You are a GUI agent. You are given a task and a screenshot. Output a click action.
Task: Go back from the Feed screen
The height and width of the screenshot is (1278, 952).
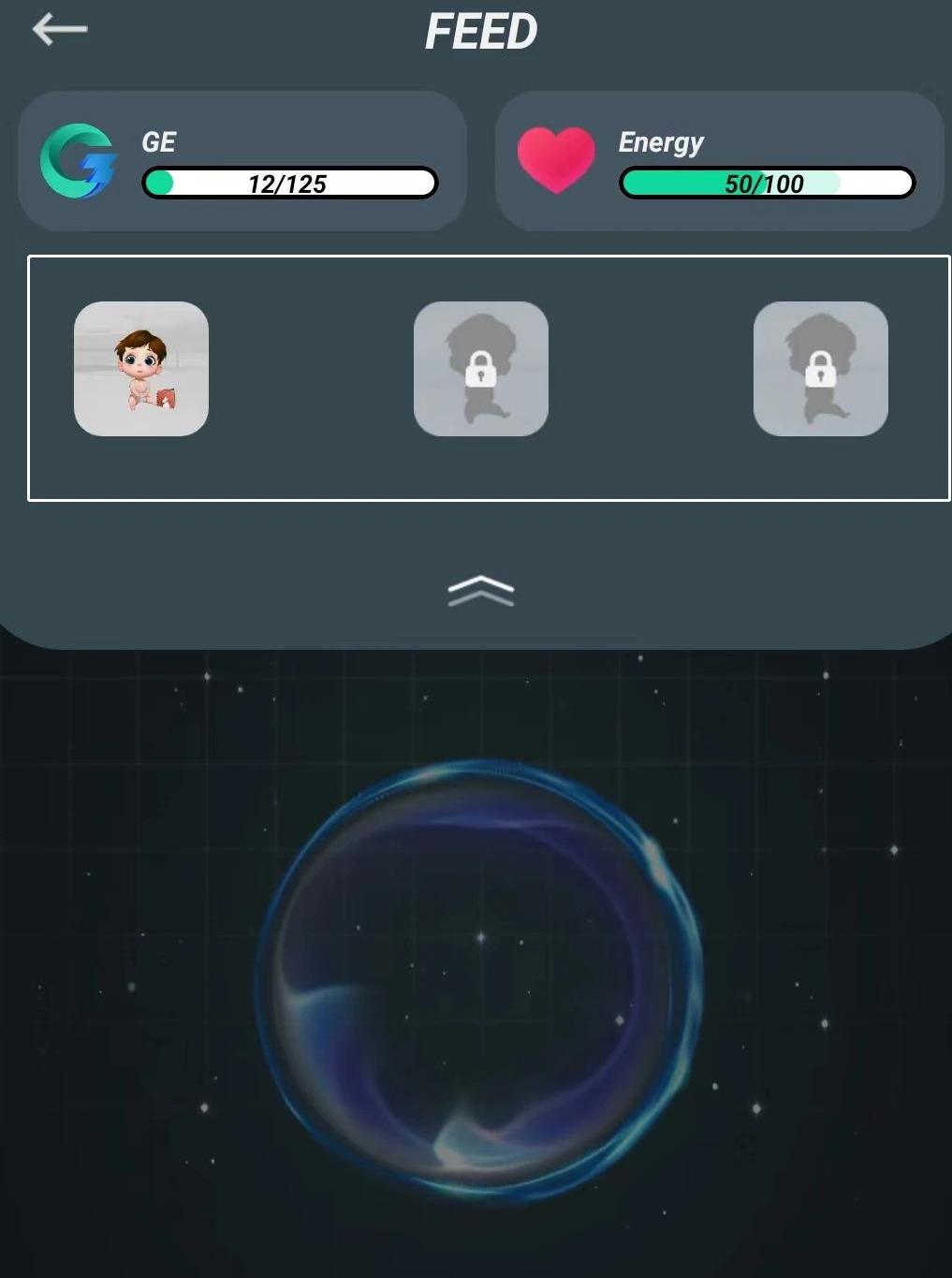(x=59, y=30)
